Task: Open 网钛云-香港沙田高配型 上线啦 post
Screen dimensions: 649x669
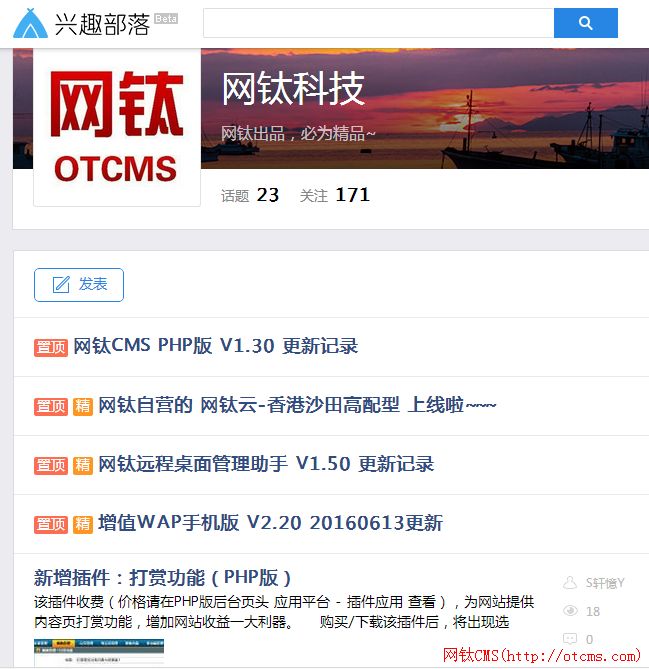Action: pyautogui.click(x=297, y=405)
